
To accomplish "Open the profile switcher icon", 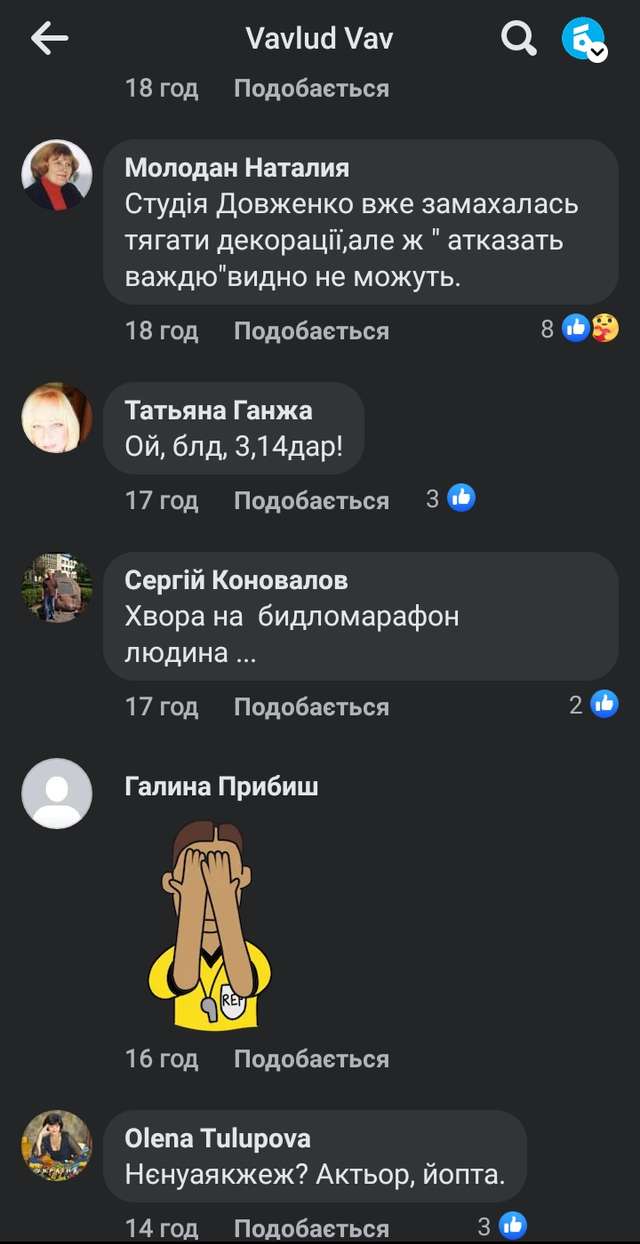I will click(584, 39).
